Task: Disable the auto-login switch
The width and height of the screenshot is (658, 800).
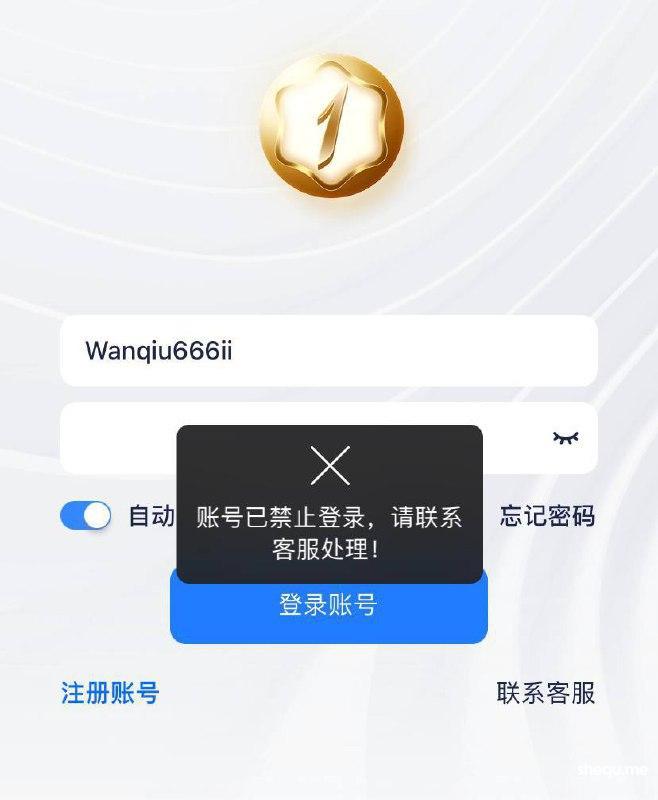Action: click(x=86, y=516)
